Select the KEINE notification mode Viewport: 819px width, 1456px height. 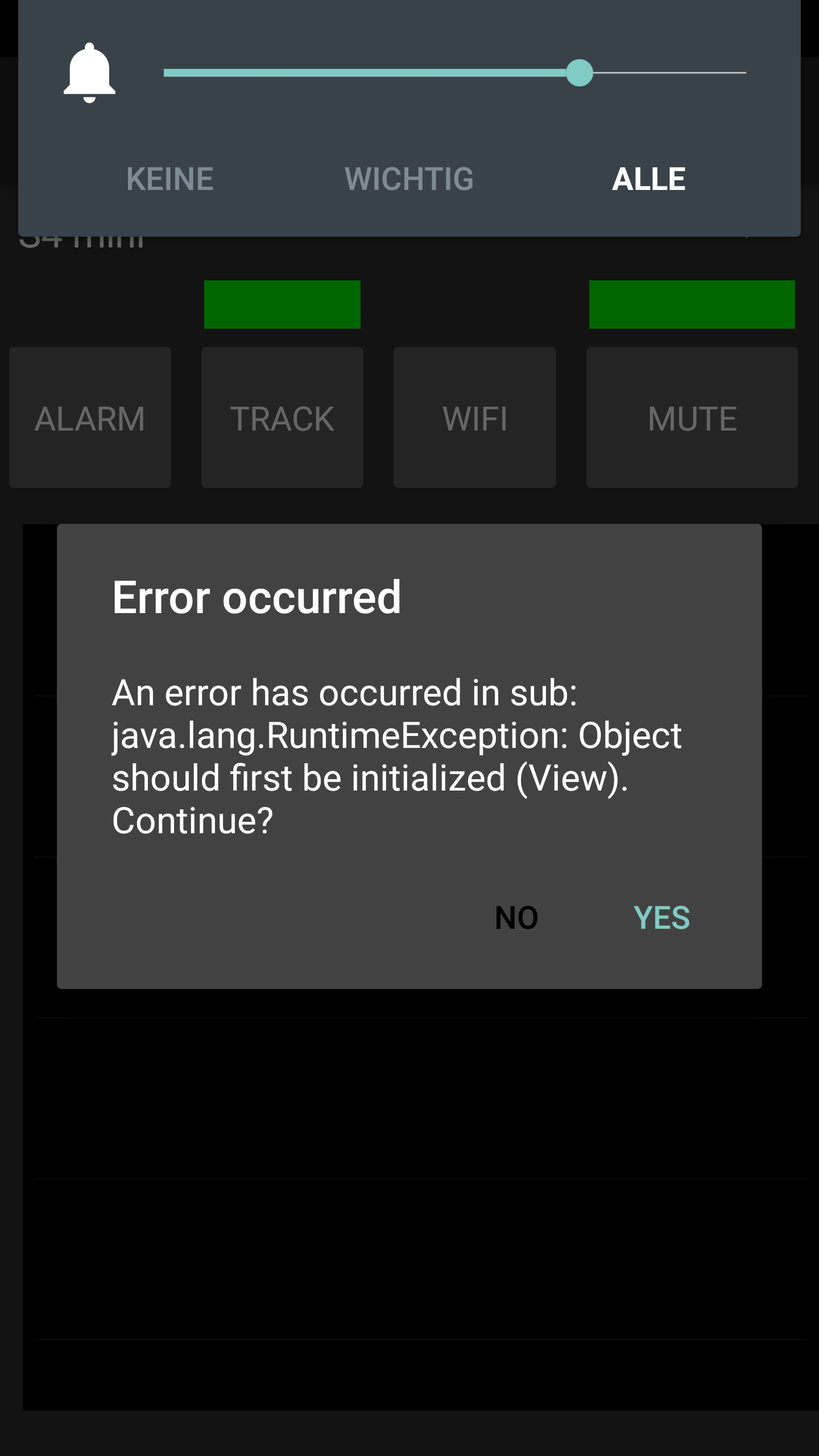tap(169, 179)
